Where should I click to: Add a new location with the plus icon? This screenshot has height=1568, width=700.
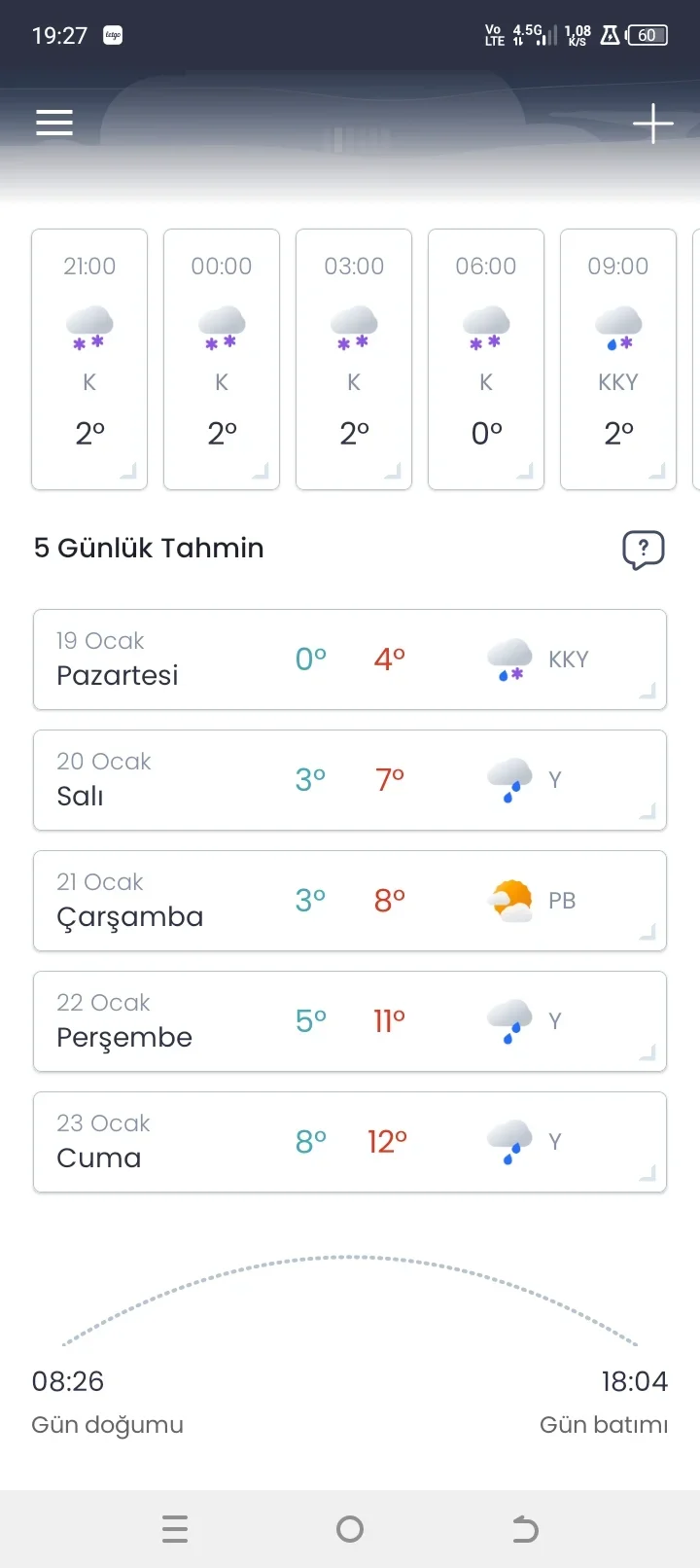[653, 123]
